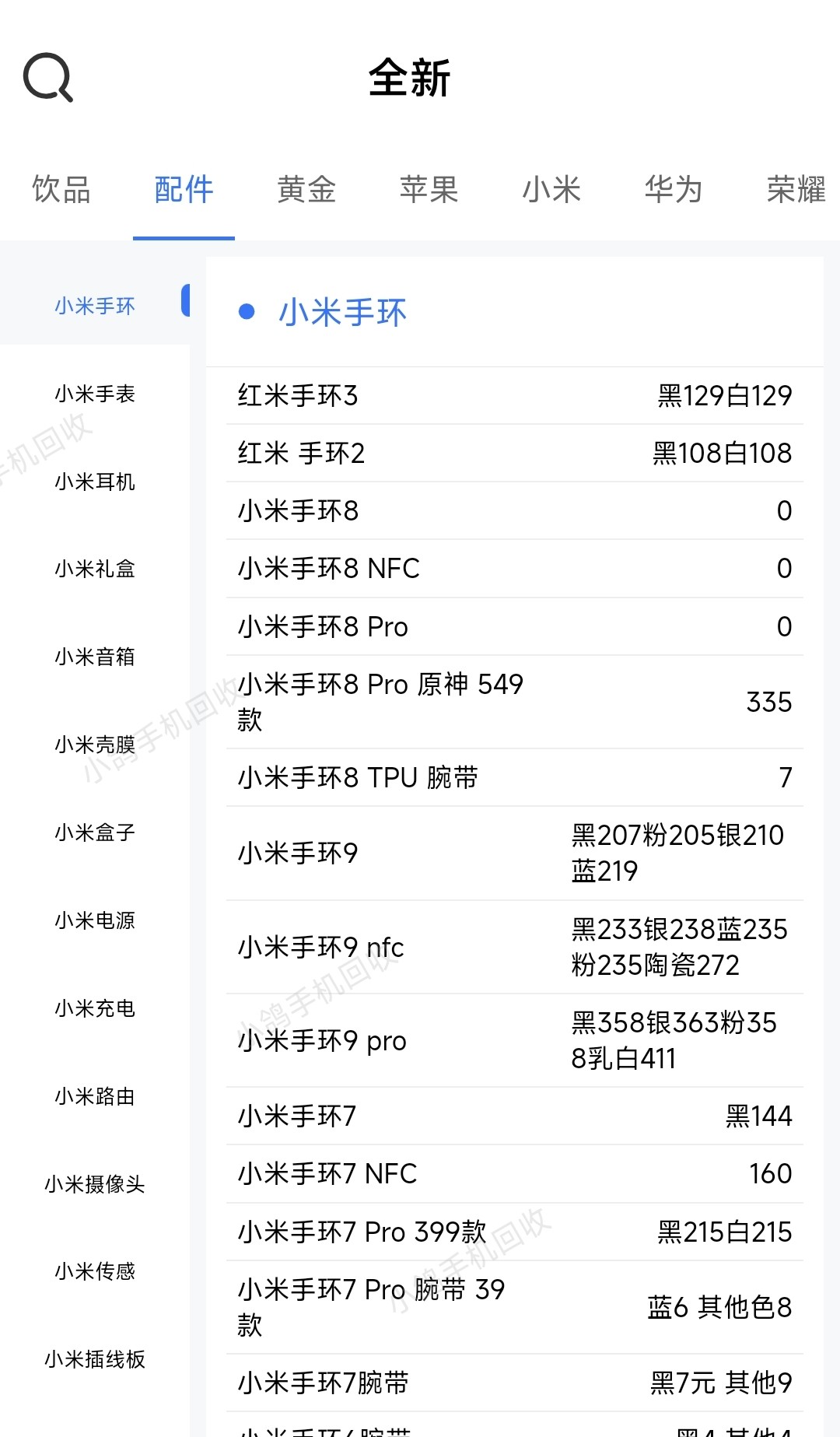Switch to the 小米 tab
This screenshot has height=1437, width=840.
551,190
